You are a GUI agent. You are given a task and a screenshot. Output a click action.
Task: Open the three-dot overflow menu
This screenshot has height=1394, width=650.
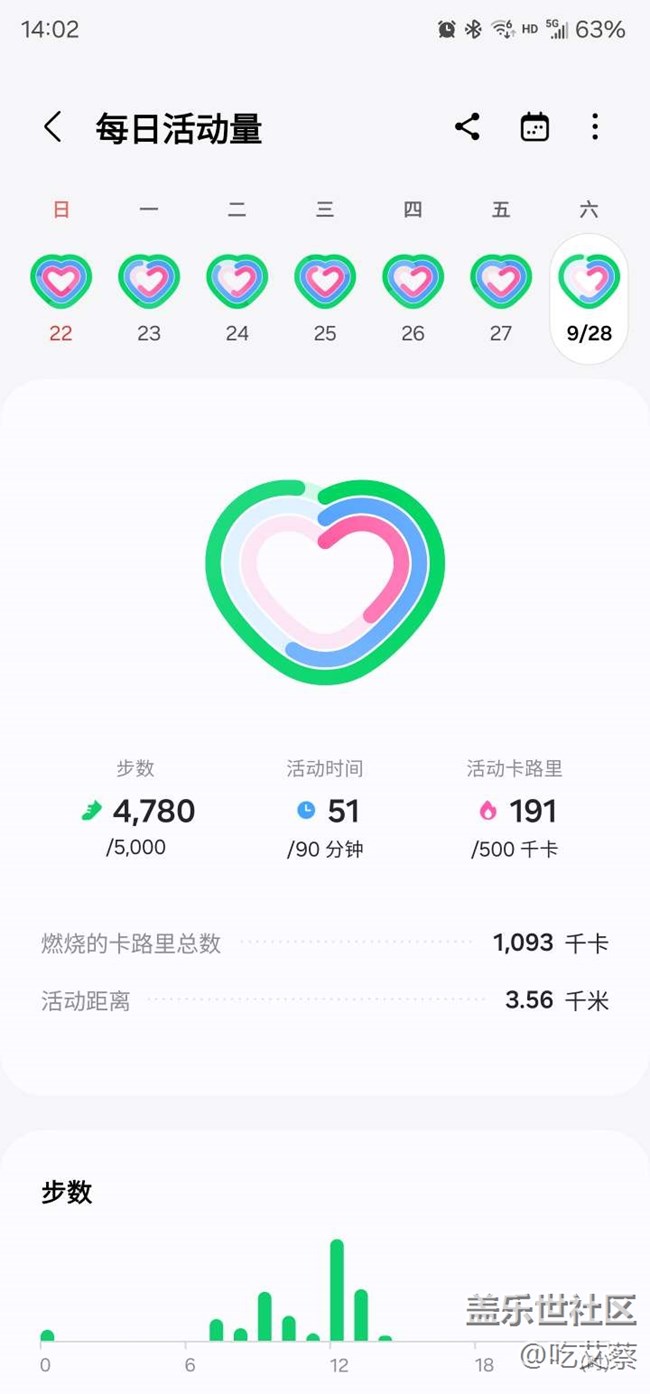595,127
